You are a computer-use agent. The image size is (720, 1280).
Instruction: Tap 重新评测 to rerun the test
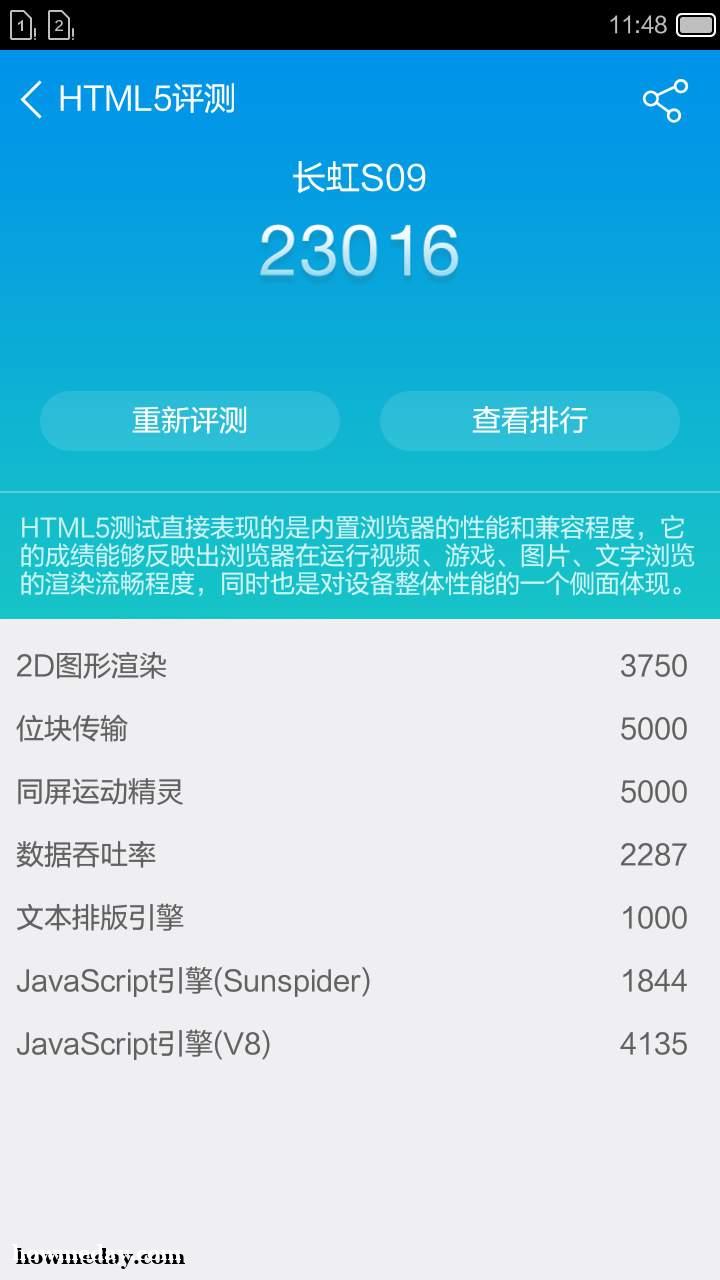pos(190,420)
